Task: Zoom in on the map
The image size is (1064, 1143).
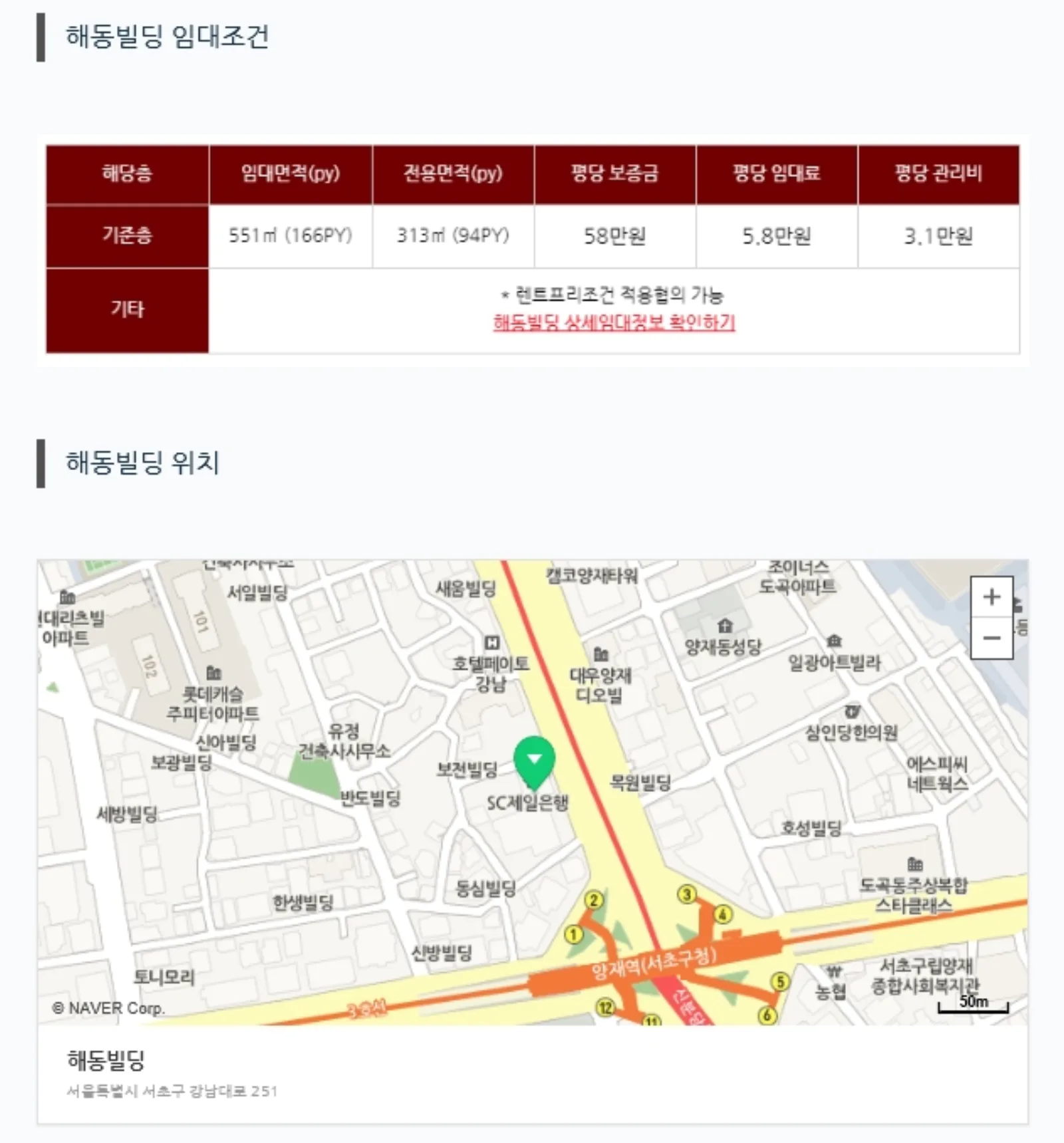Action: click(992, 597)
